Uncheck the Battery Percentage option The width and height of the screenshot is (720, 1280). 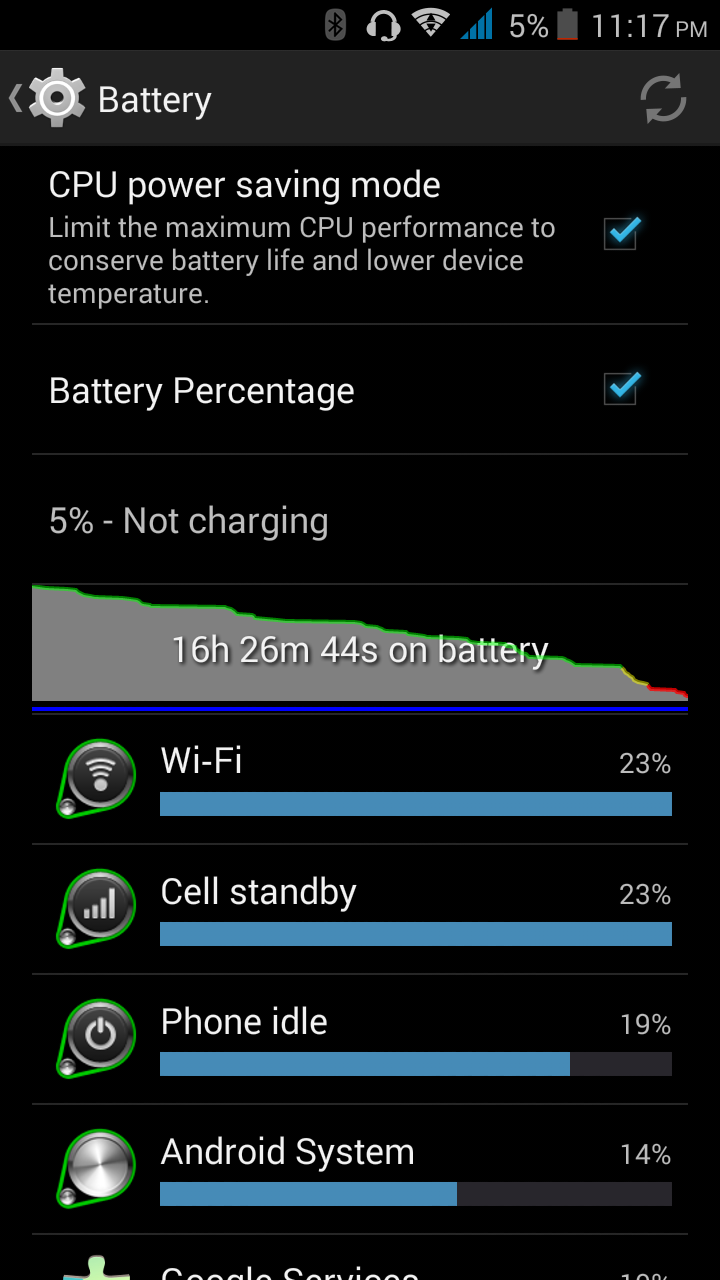pyautogui.click(x=621, y=390)
